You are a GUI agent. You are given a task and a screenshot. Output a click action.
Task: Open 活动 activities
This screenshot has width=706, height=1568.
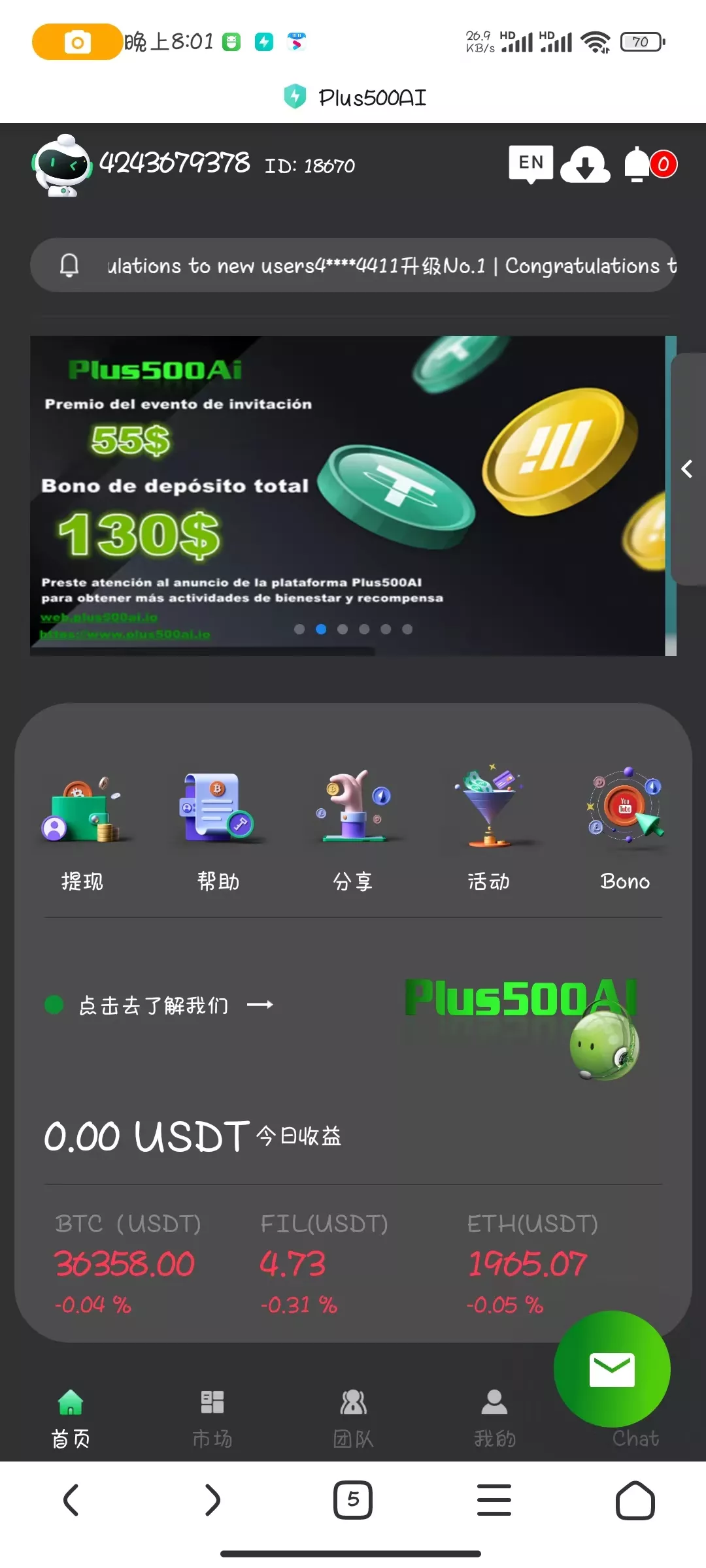click(488, 830)
